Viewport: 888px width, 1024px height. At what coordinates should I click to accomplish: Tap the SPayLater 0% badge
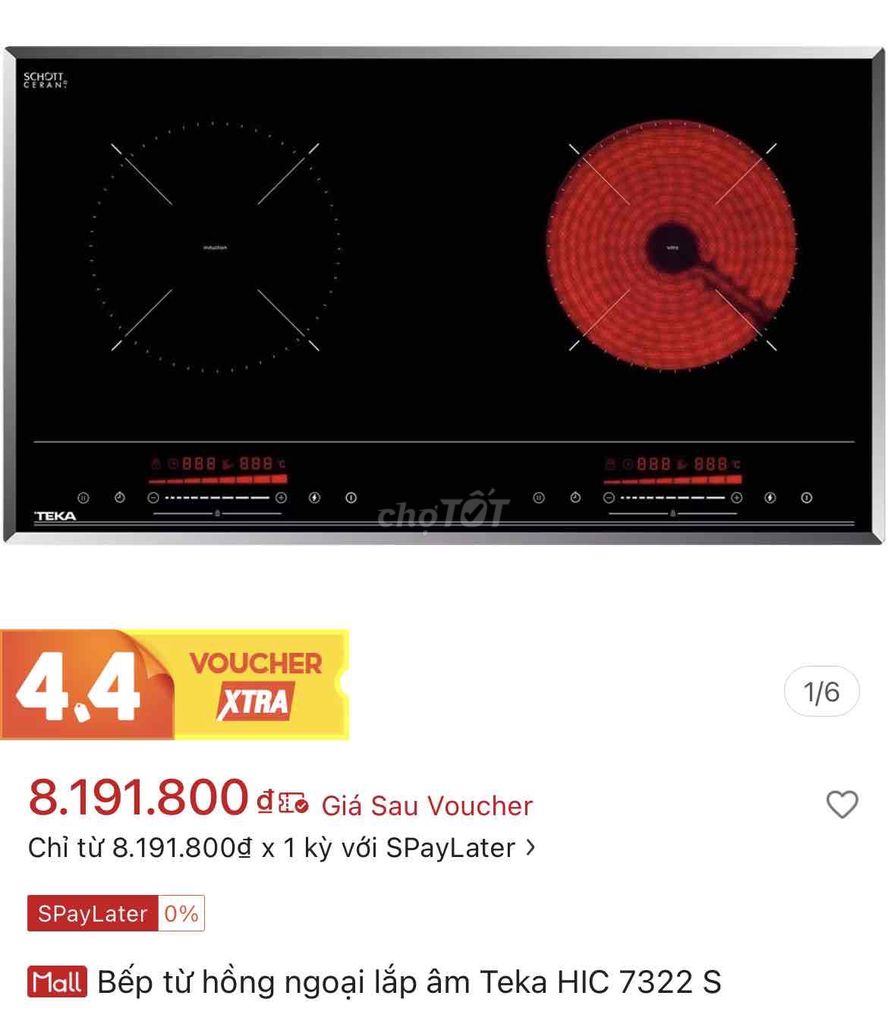tap(116, 913)
